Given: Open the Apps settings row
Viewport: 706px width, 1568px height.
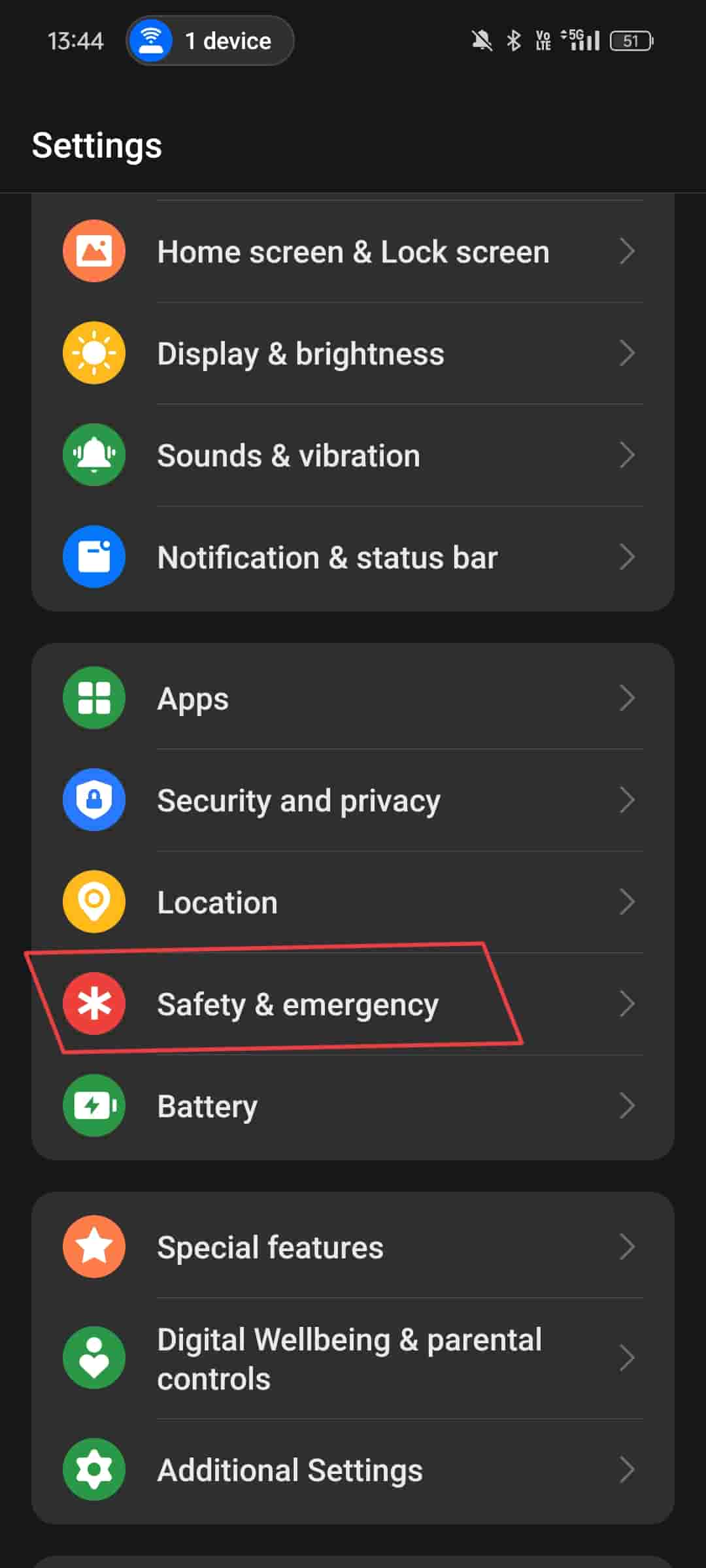Looking at the screenshot, I should click(353, 698).
